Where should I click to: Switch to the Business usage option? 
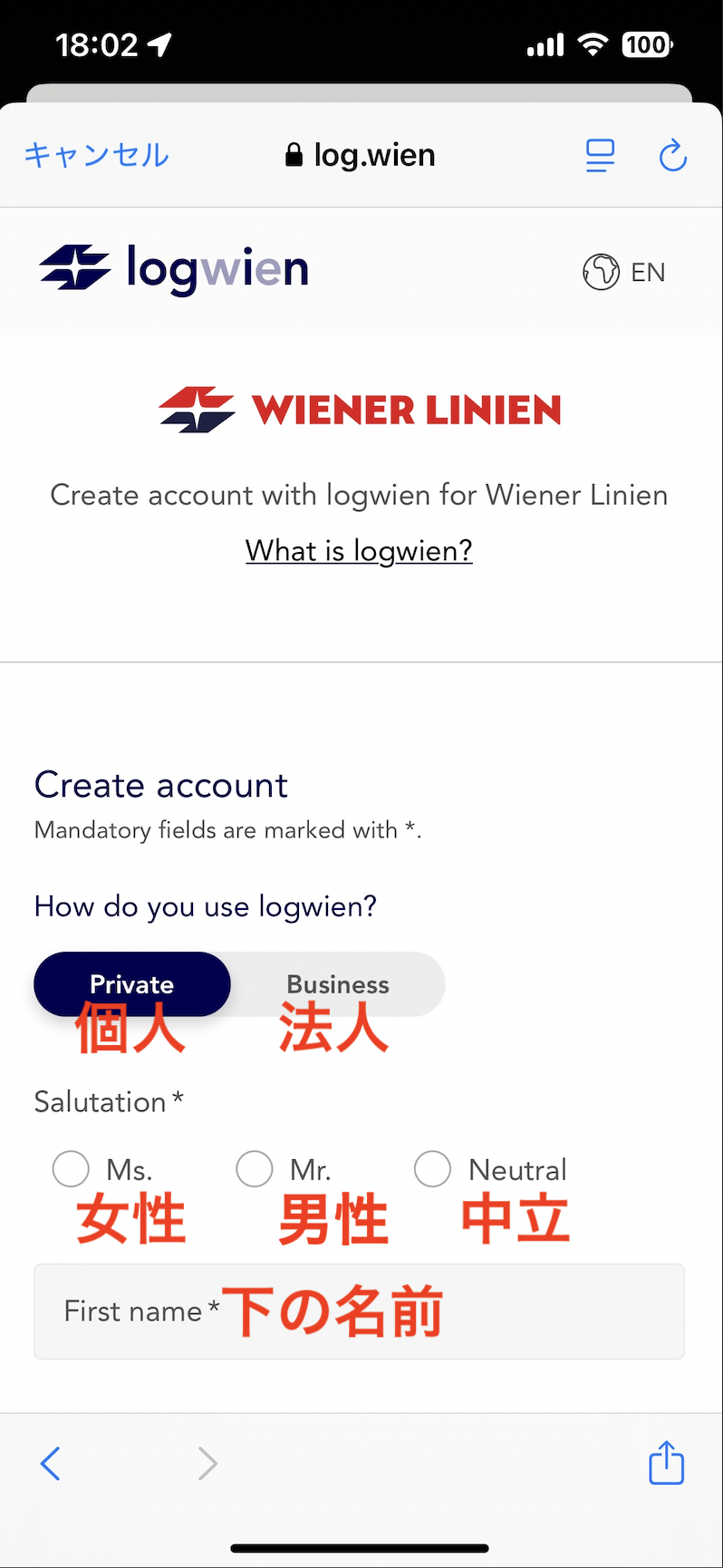point(338,984)
